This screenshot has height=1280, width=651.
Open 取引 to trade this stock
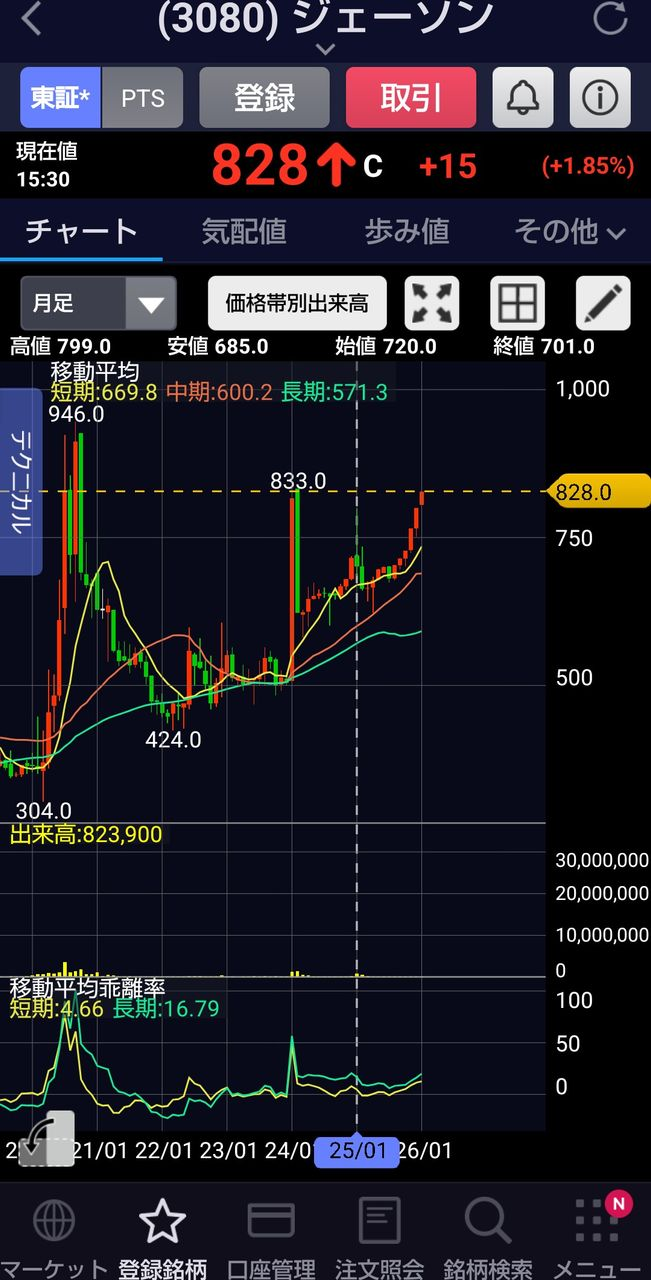click(x=411, y=98)
